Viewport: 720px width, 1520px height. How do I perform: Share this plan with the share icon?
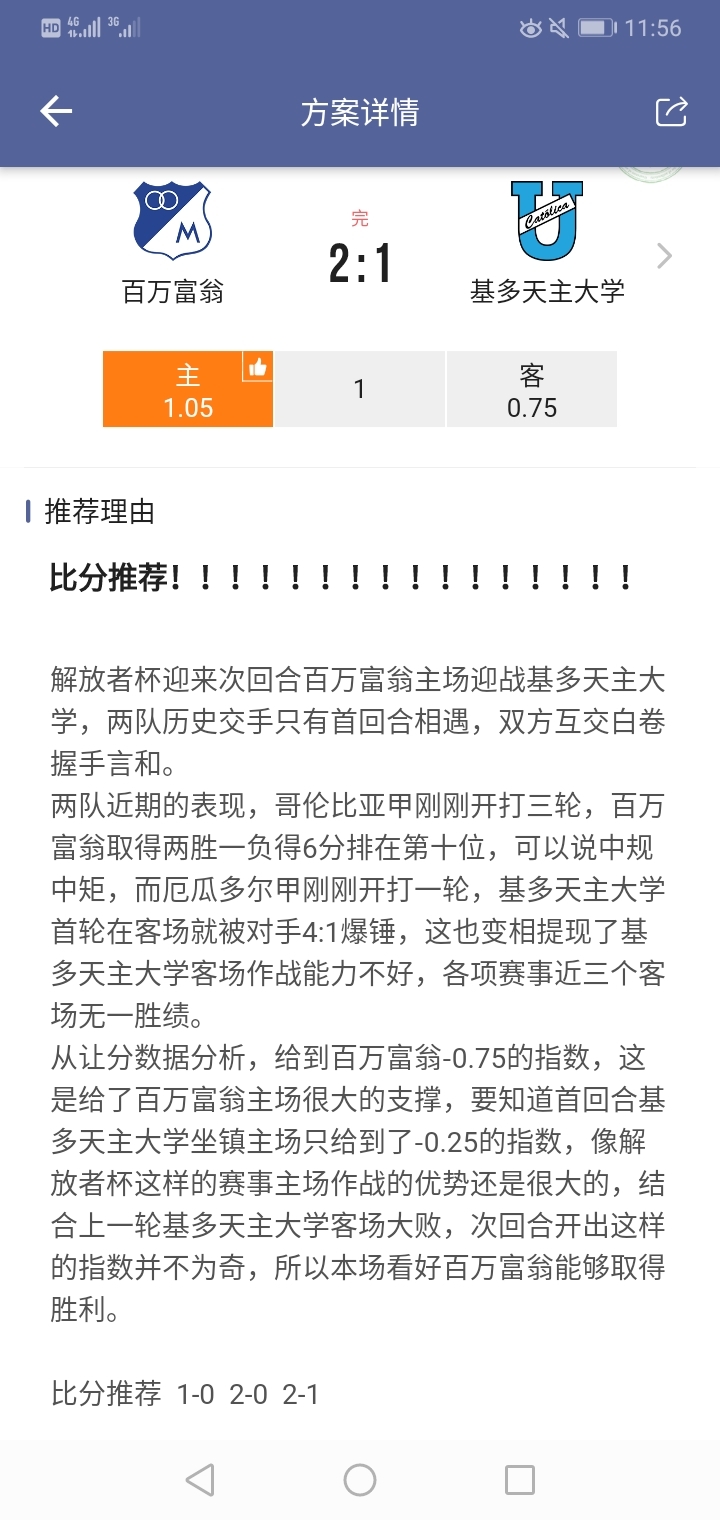pyautogui.click(x=671, y=112)
